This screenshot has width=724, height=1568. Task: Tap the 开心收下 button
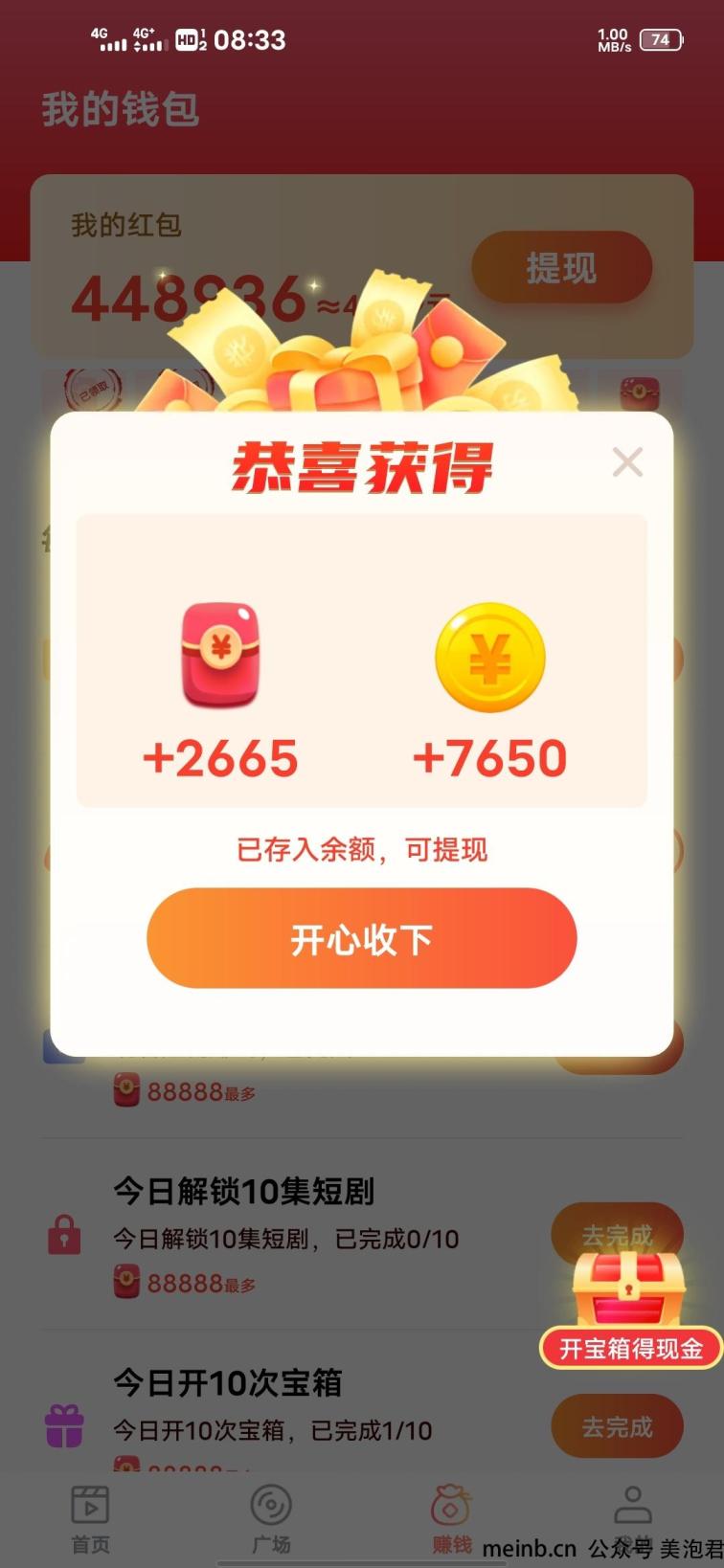pyautogui.click(x=362, y=938)
